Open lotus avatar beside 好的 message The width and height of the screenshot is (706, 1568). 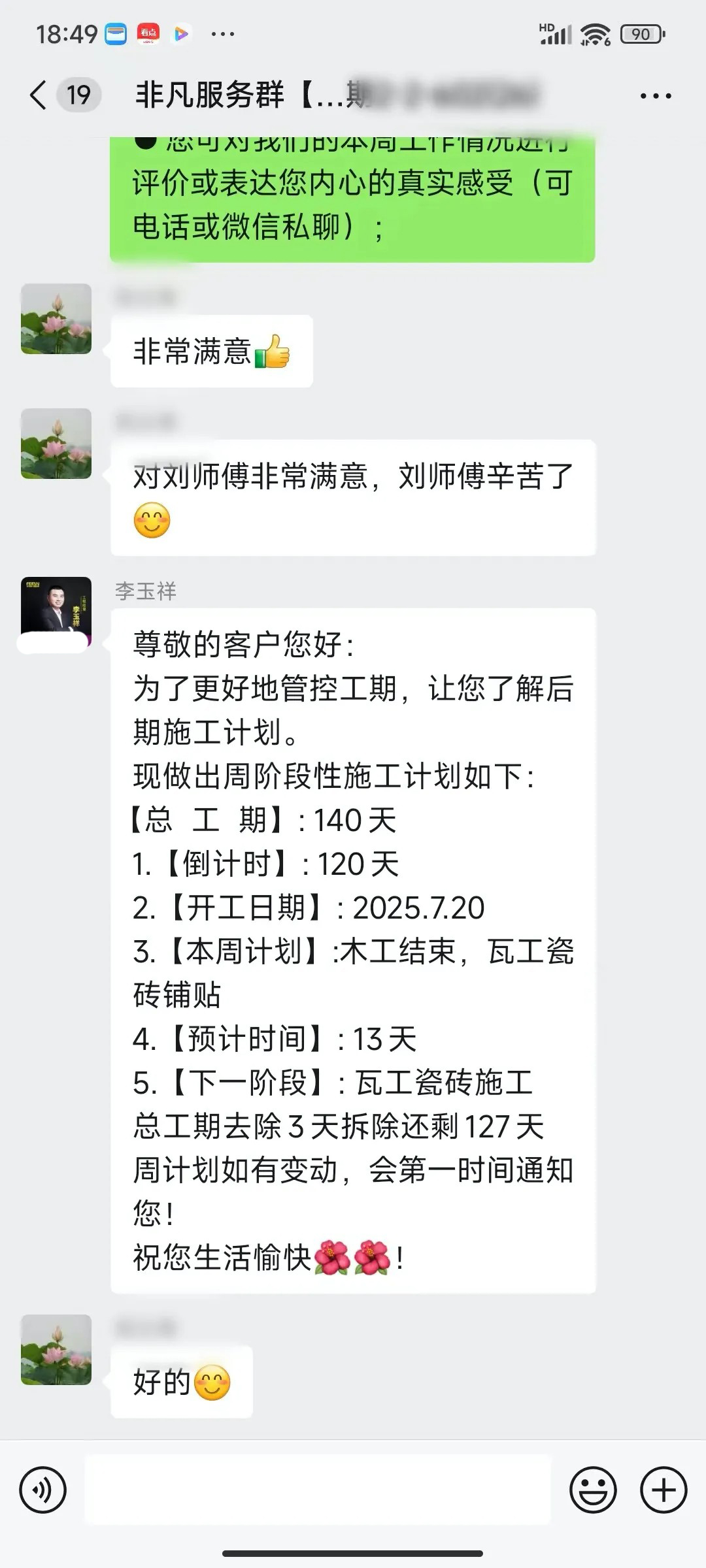point(56,1349)
